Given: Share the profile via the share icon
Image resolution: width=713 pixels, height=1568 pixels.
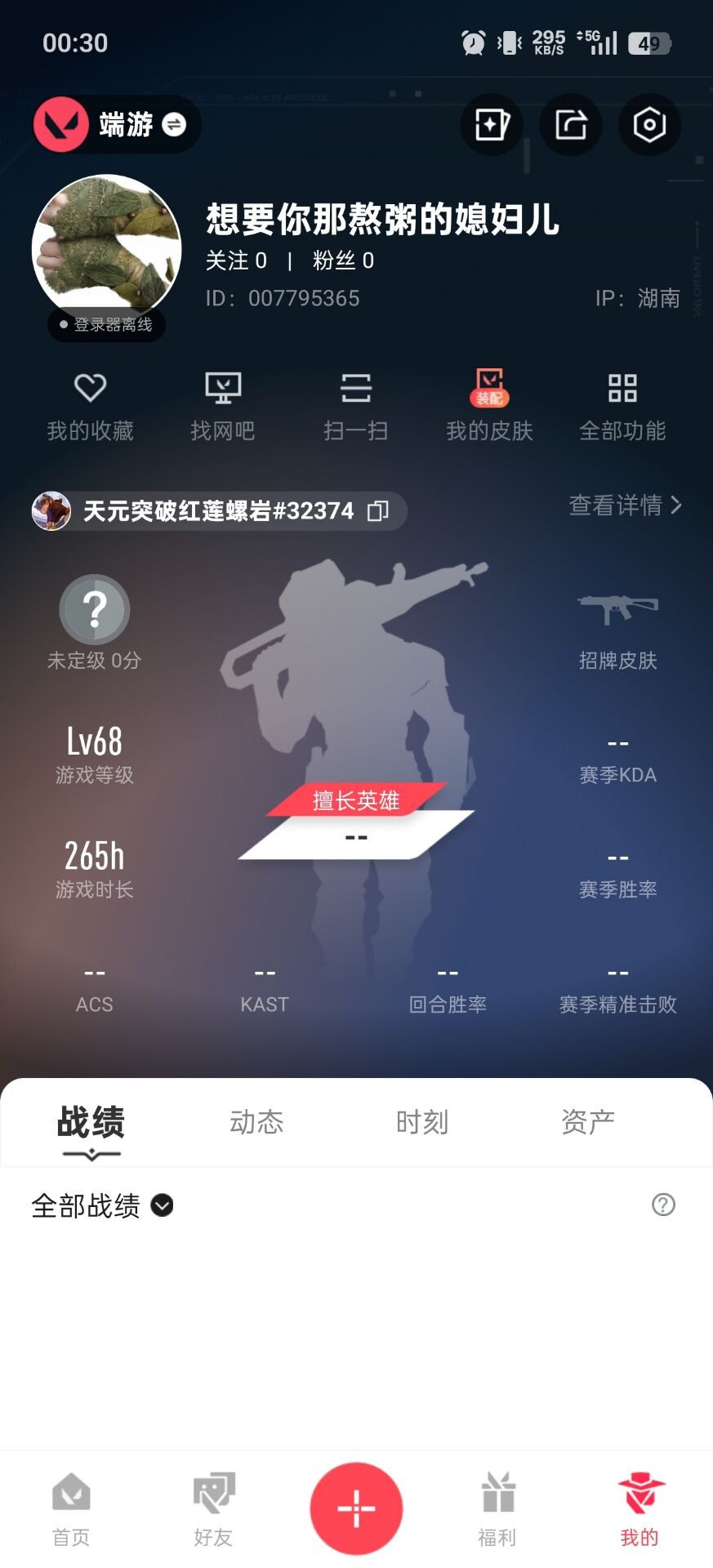Looking at the screenshot, I should (570, 124).
